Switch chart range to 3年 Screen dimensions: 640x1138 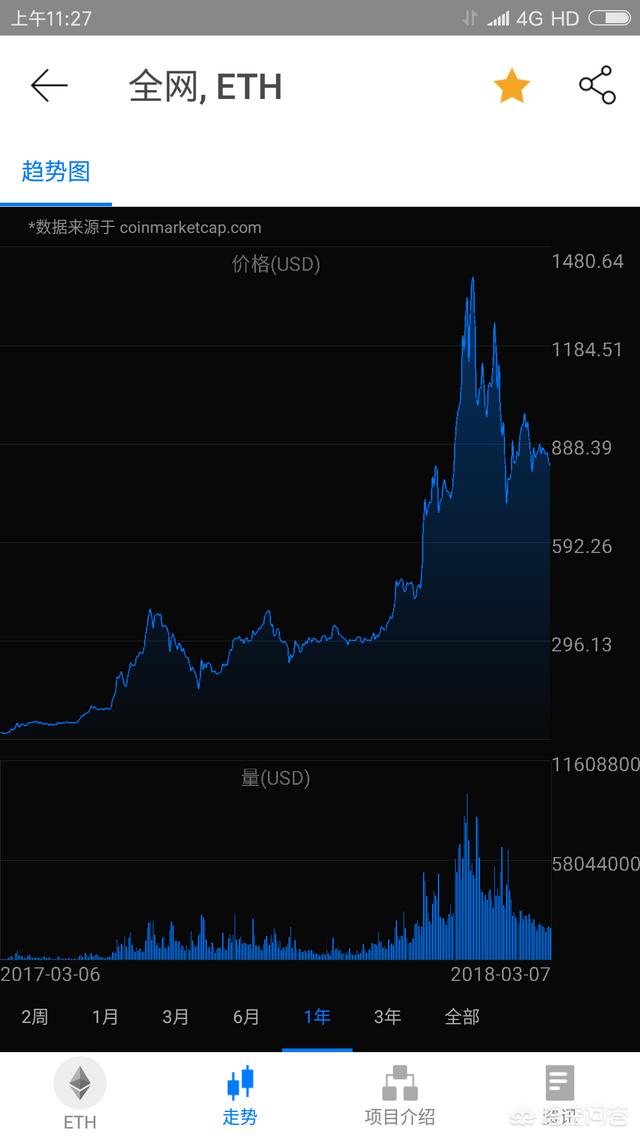(x=387, y=1017)
